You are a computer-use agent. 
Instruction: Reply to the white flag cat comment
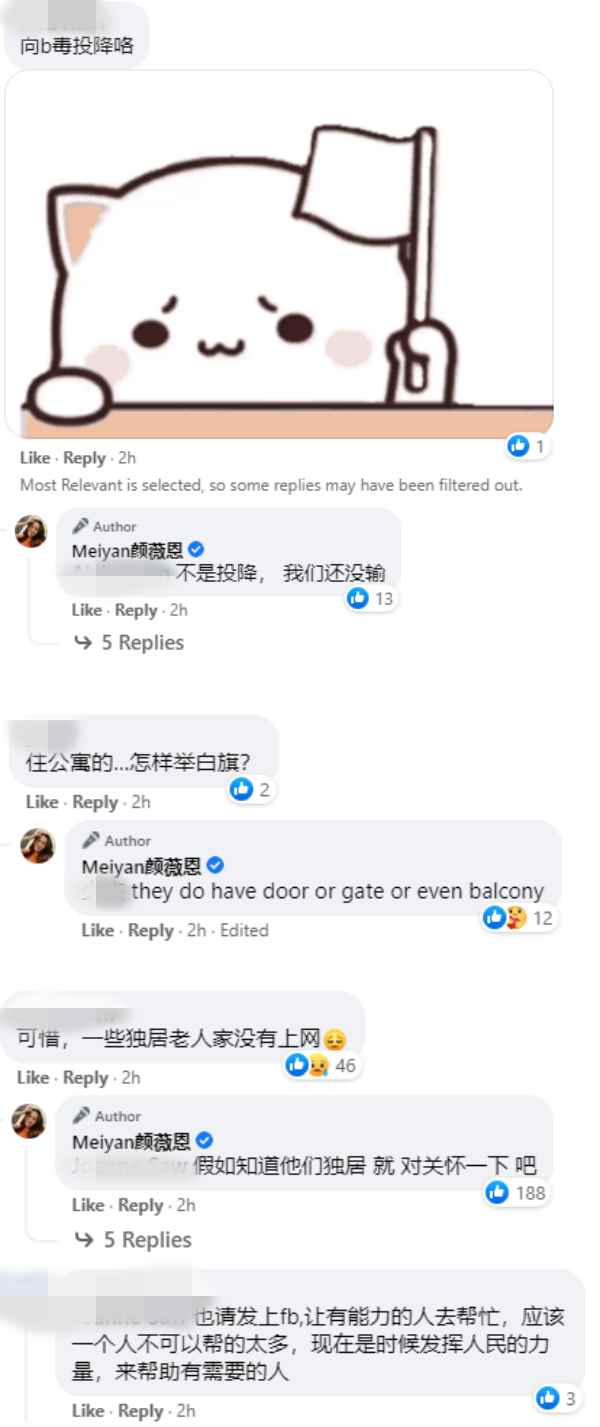[x=84, y=458]
